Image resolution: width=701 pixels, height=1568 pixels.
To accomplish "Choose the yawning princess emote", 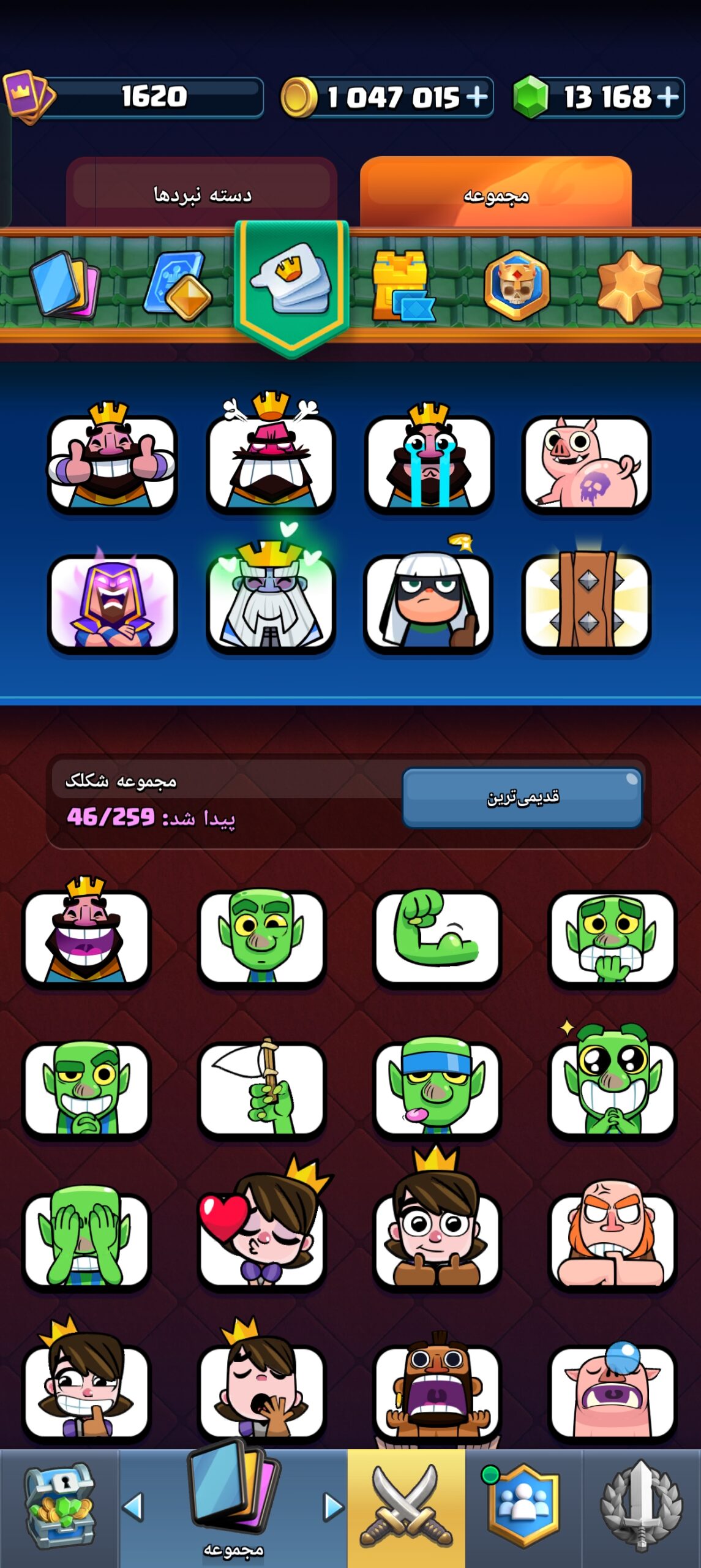I will point(262,1381).
